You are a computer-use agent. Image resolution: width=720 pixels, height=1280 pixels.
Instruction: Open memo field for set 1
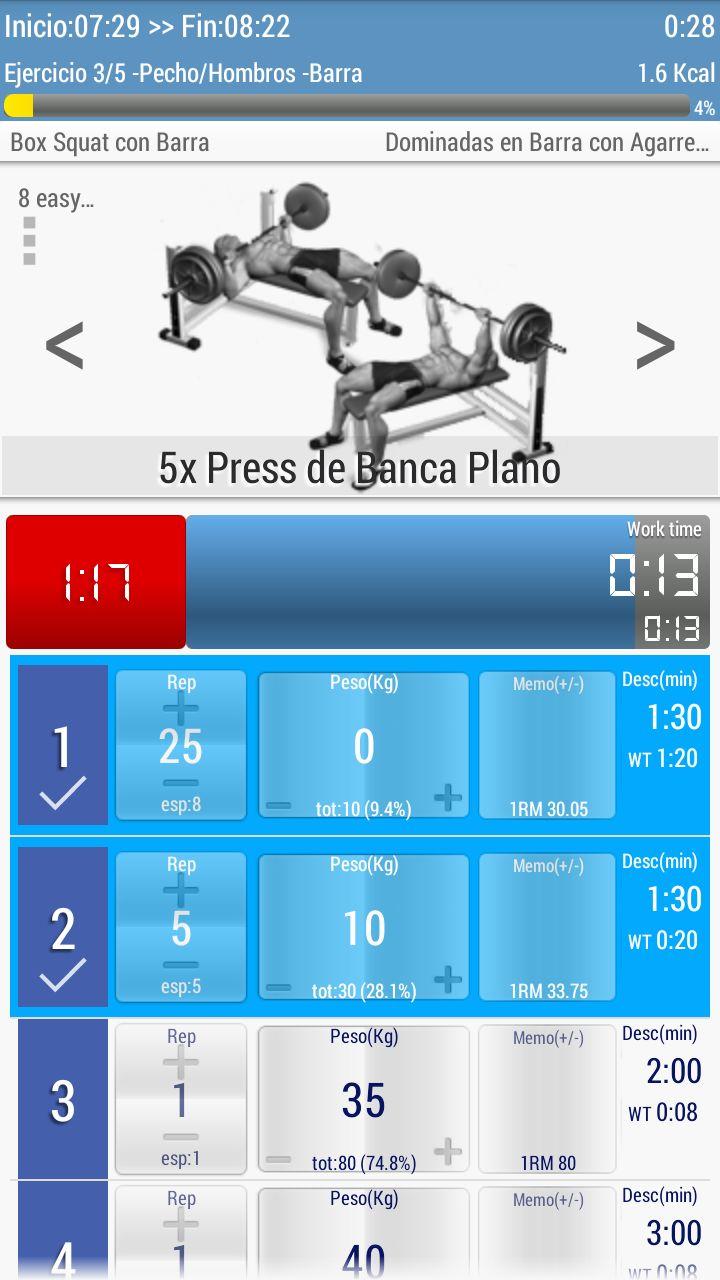click(547, 745)
